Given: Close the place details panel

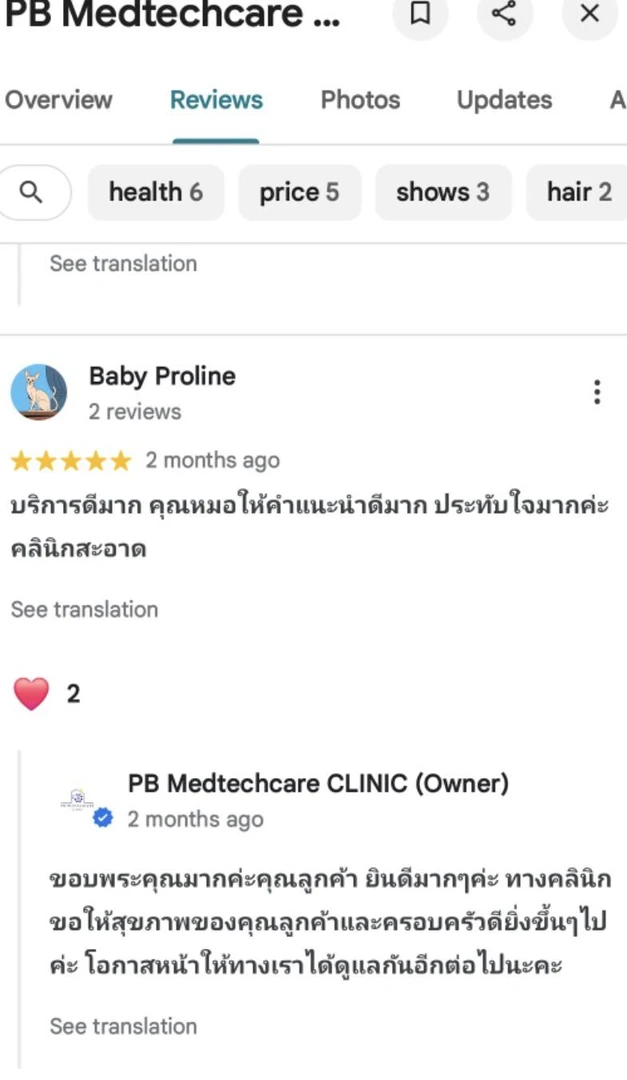Looking at the screenshot, I should point(590,14).
